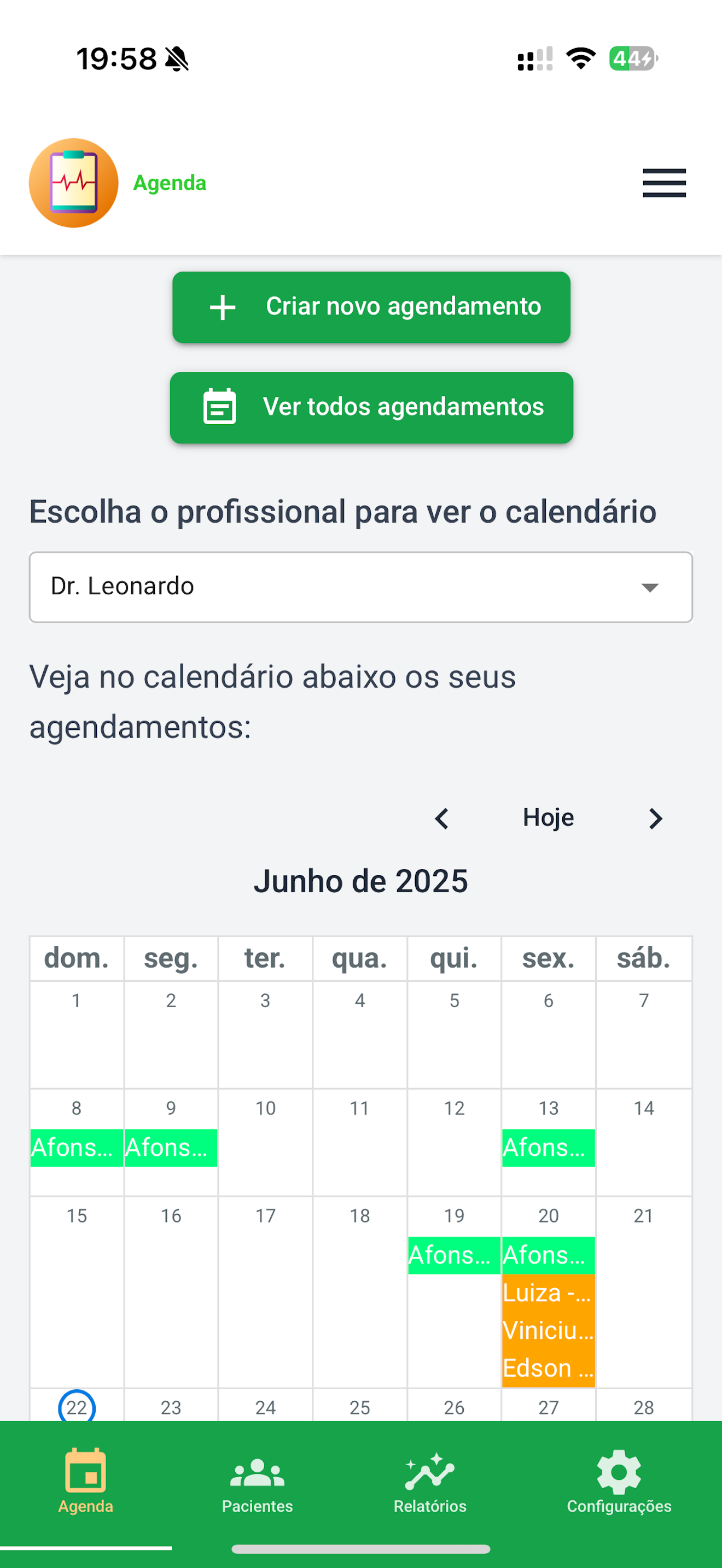Open the hamburger menu

coord(663,184)
